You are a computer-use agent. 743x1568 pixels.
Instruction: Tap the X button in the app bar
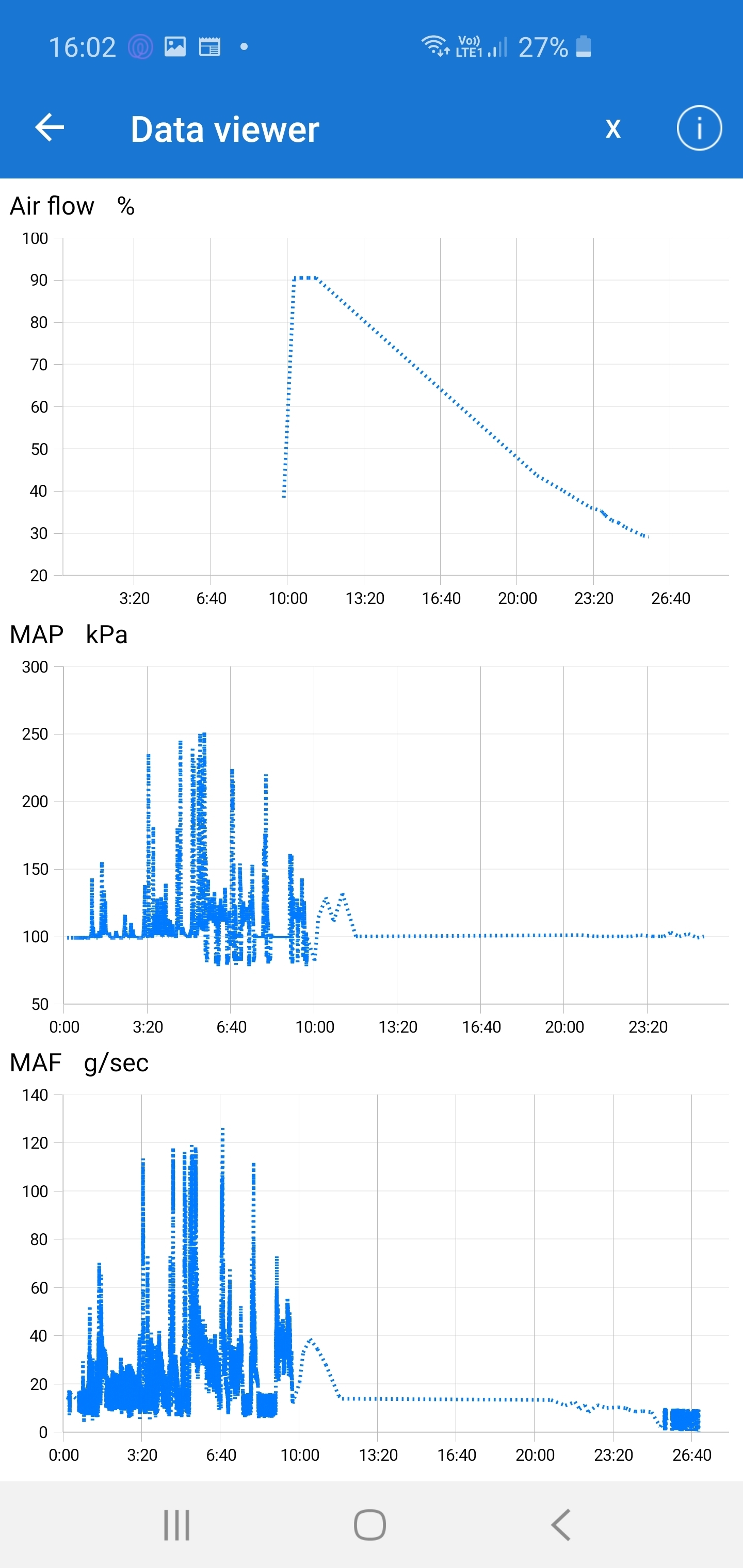pos(612,128)
